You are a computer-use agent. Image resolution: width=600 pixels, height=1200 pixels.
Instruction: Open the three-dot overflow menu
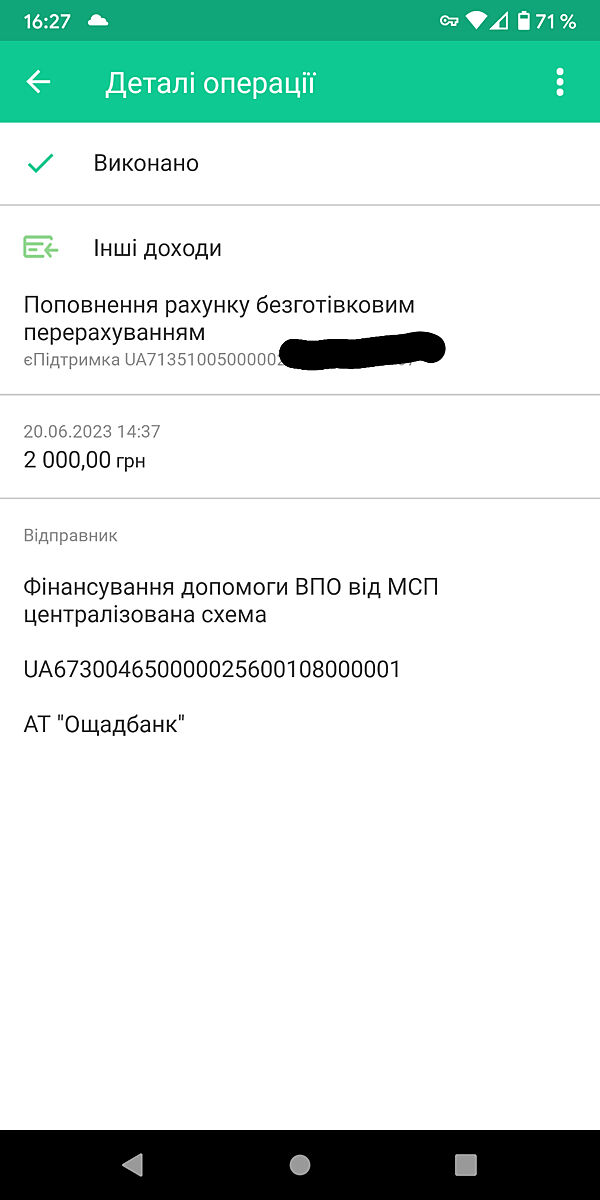coord(560,82)
